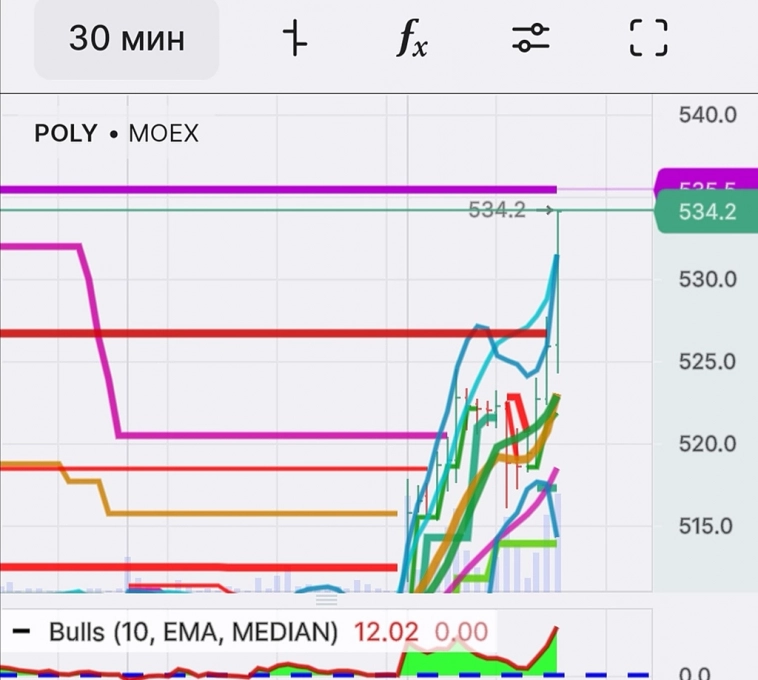Open chart settings sliders

(530, 39)
